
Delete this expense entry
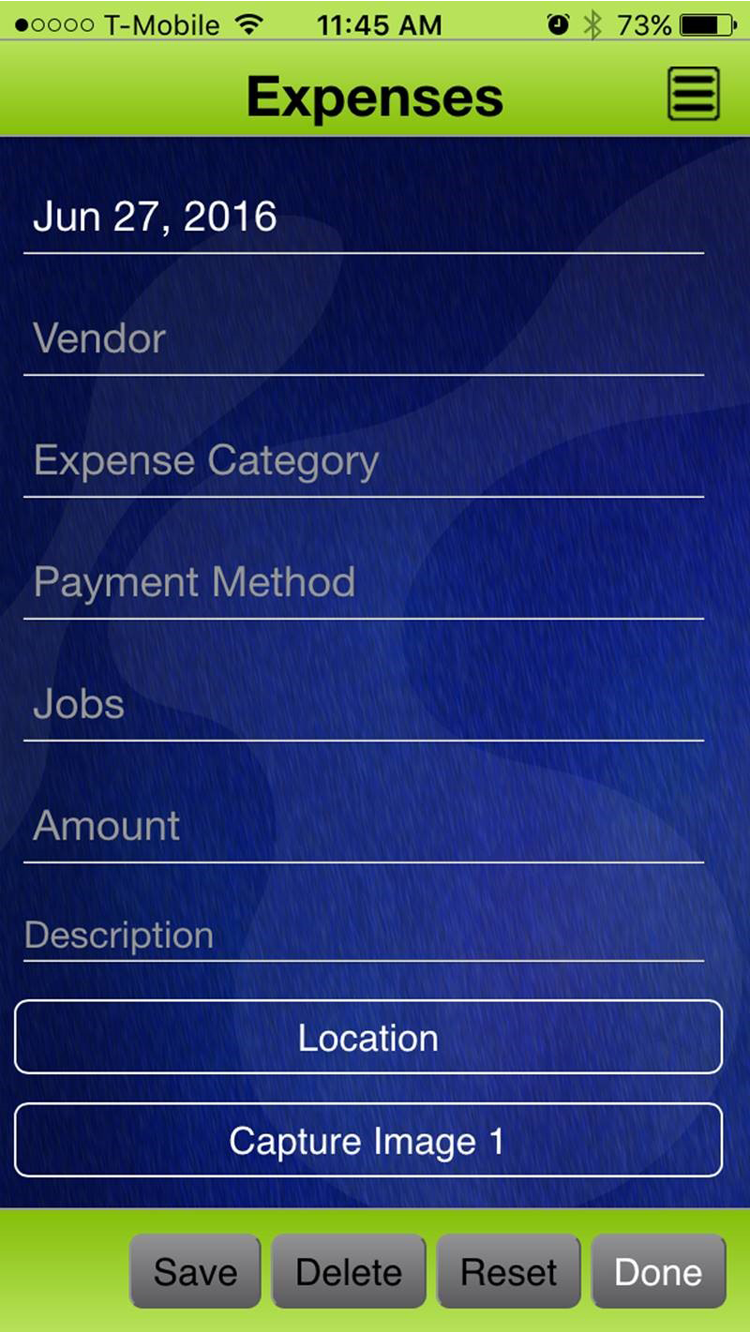[349, 1272]
